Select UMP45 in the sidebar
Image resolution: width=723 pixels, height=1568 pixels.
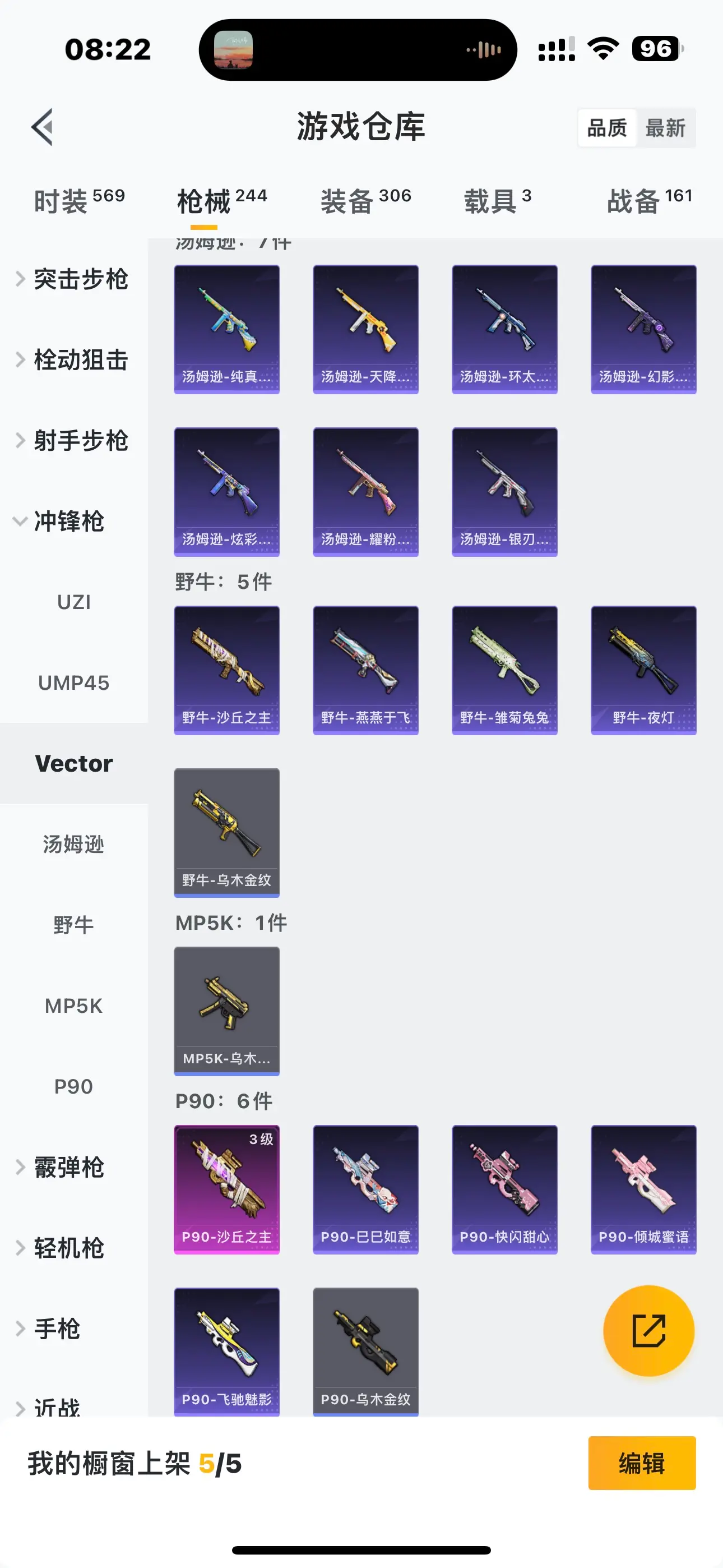tap(73, 683)
